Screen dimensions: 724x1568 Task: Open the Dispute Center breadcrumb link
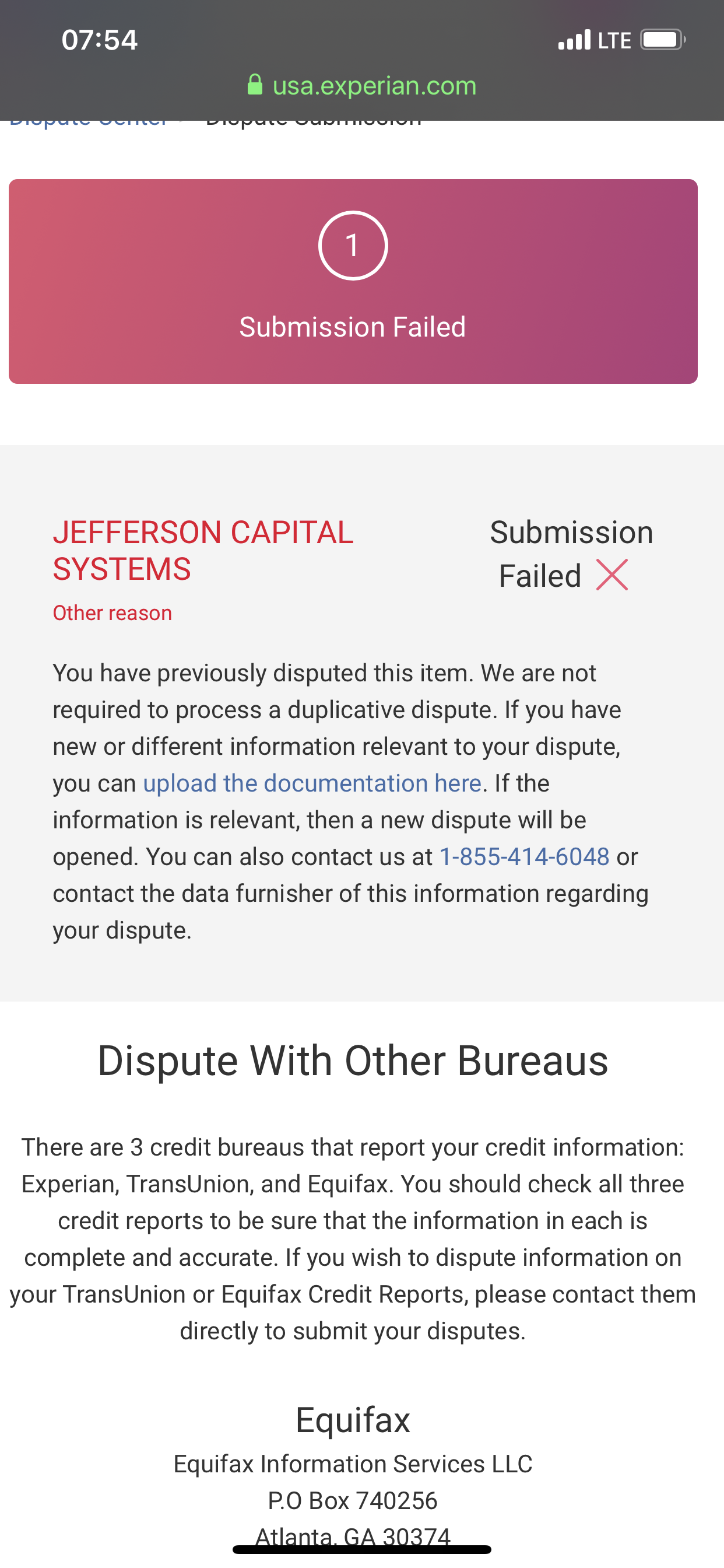click(88, 121)
